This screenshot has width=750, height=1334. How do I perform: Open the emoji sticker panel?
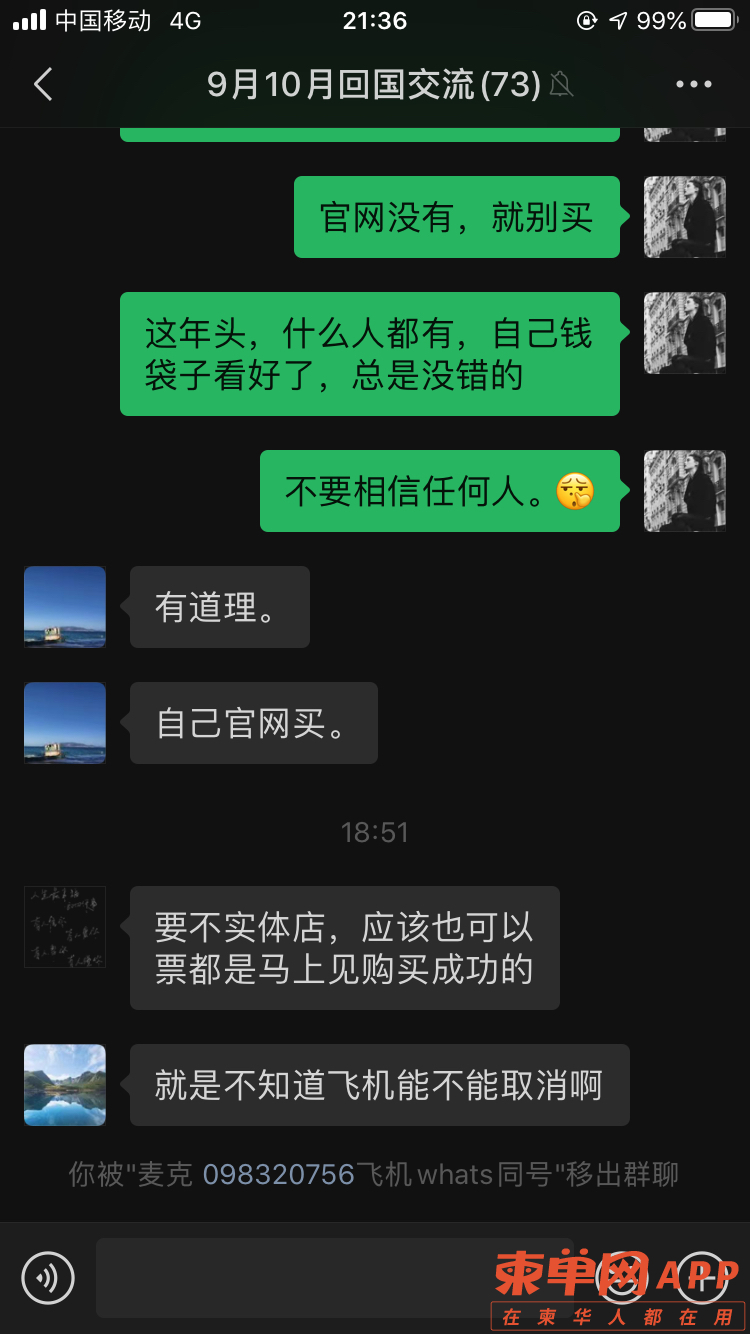click(621, 1277)
